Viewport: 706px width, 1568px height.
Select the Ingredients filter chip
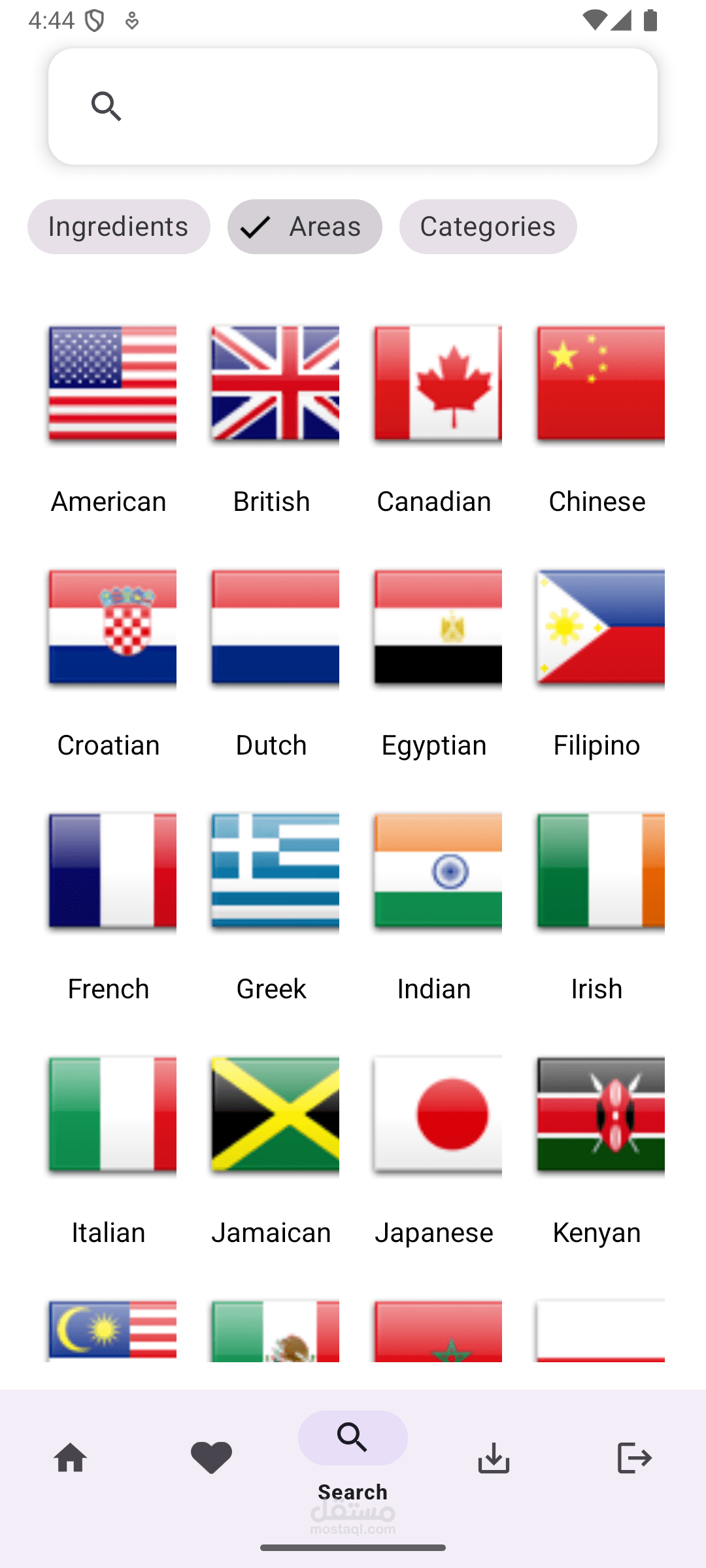(x=118, y=227)
